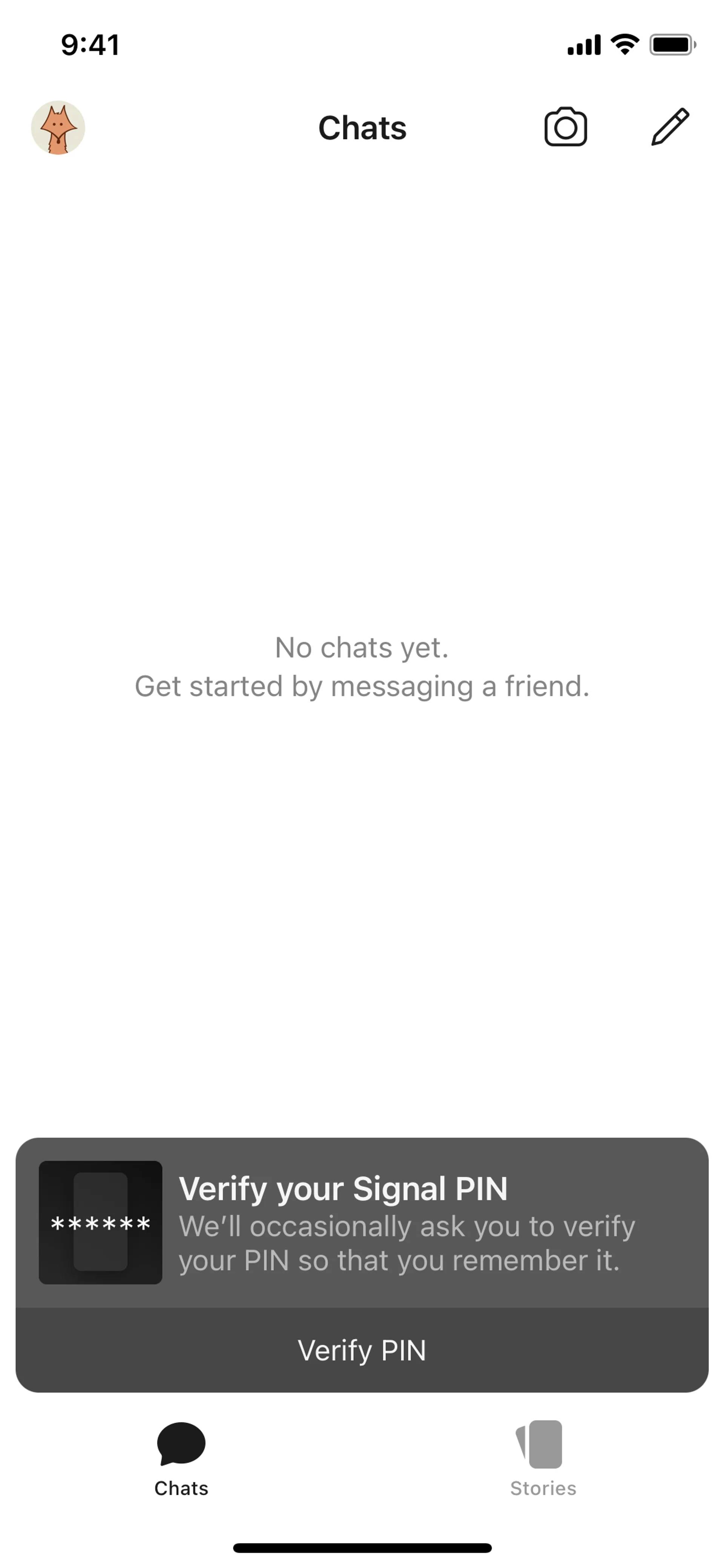Tap the Verify PIN button
This screenshot has height=1568, width=724.
coord(362,1350)
